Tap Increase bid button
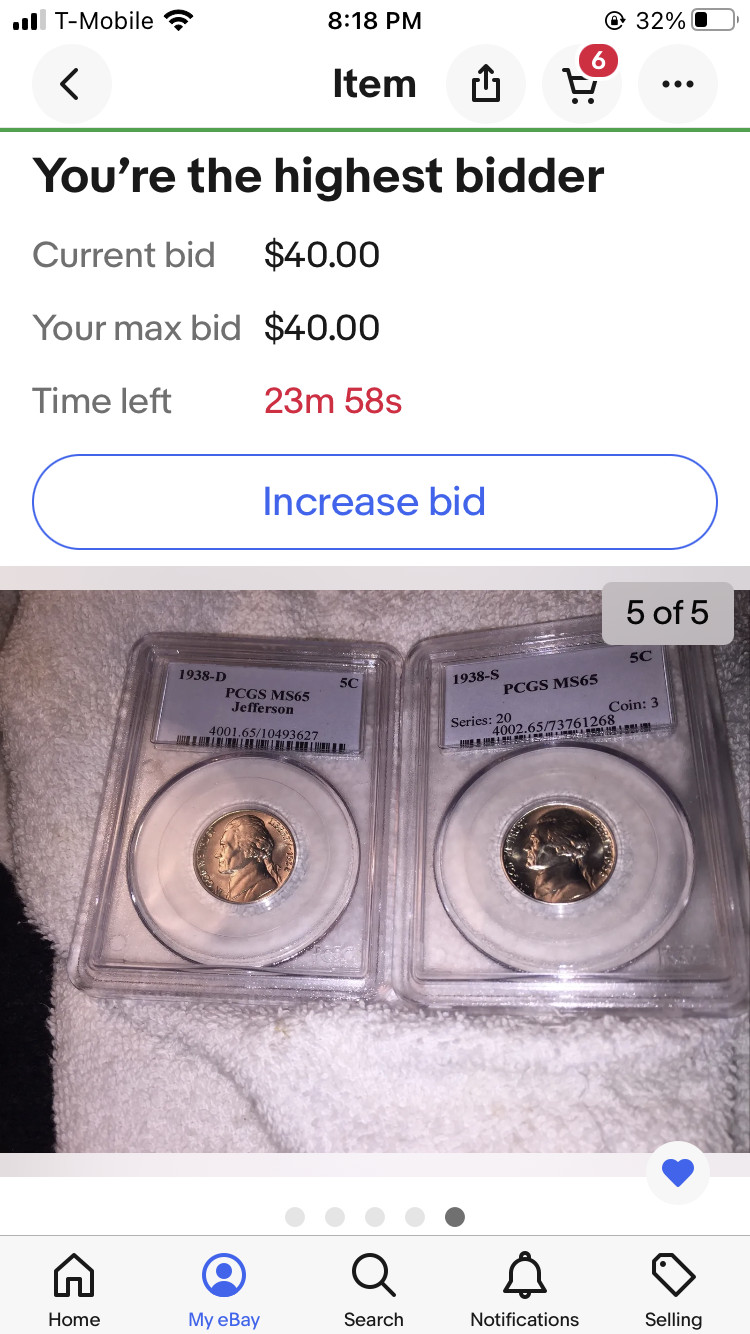The height and width of the screenshot is (1334, 750). pos(374,502)
